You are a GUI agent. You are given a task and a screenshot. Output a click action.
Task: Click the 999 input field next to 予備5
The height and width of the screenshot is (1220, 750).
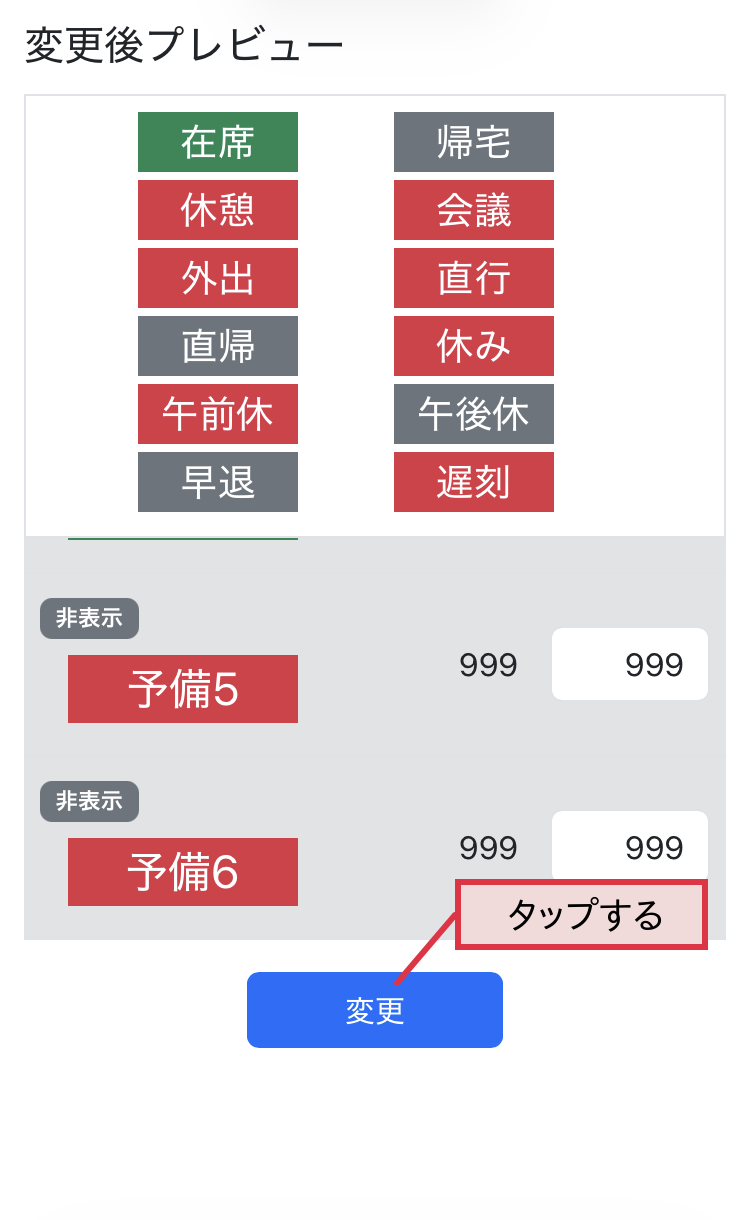point(629,663)
